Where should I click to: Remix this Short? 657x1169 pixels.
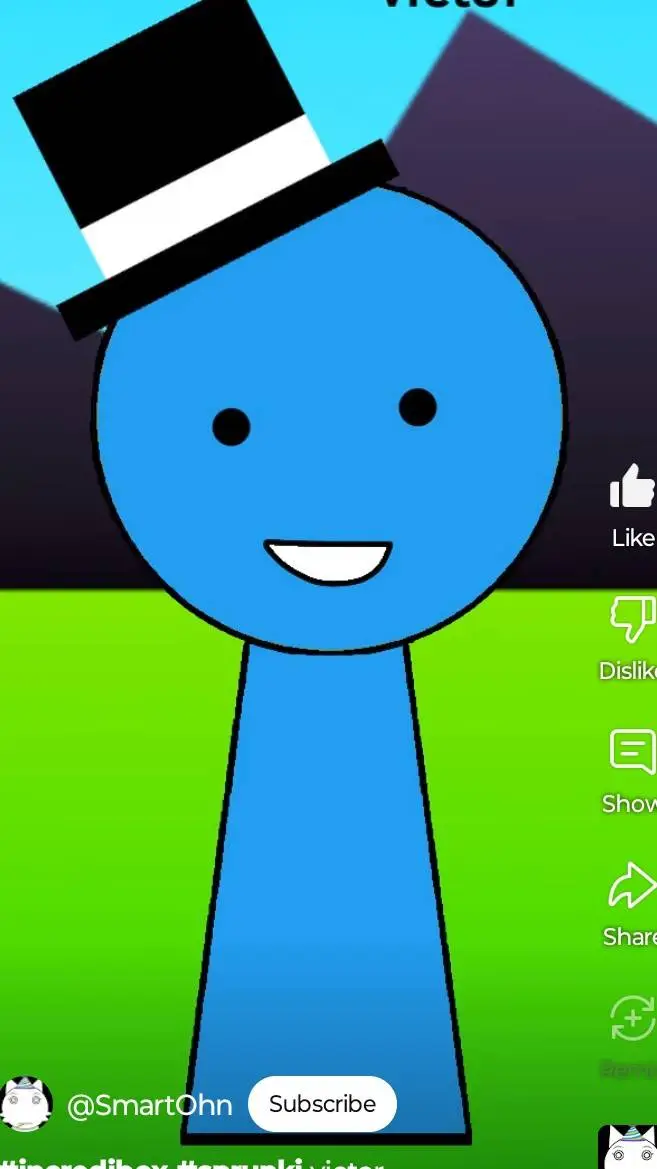click(x=633, y=1020)
